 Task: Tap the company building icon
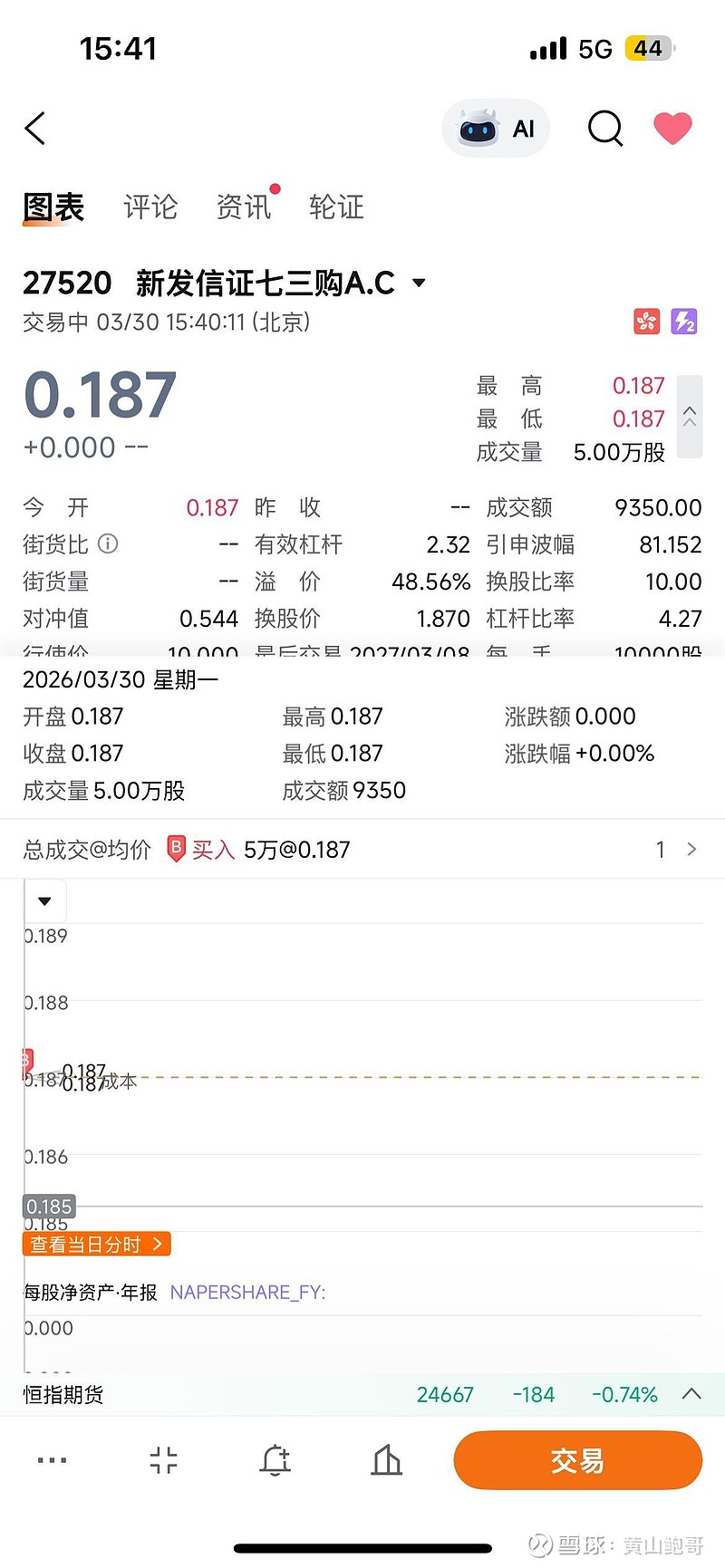coord(387,1459)
